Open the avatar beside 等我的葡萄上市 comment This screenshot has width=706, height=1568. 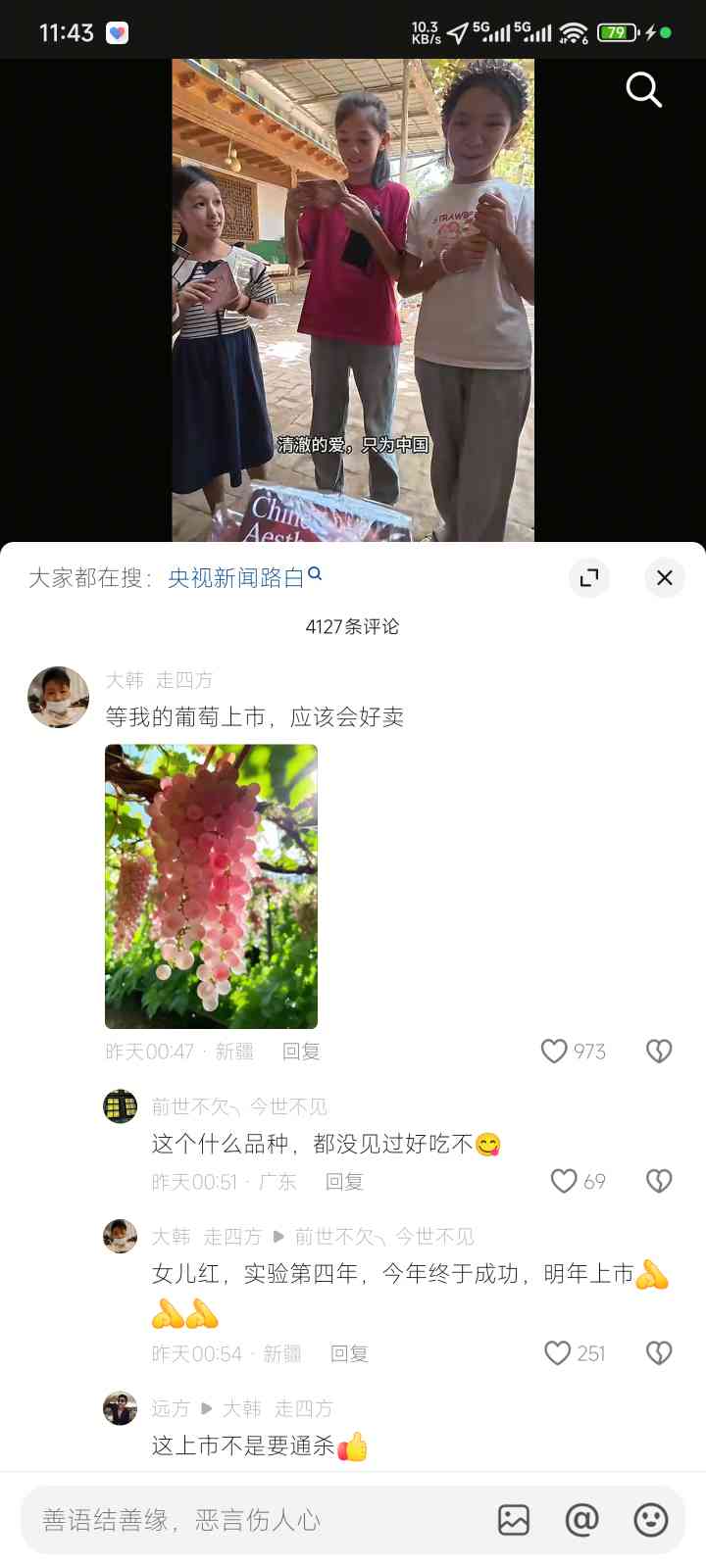coord(58,697)
